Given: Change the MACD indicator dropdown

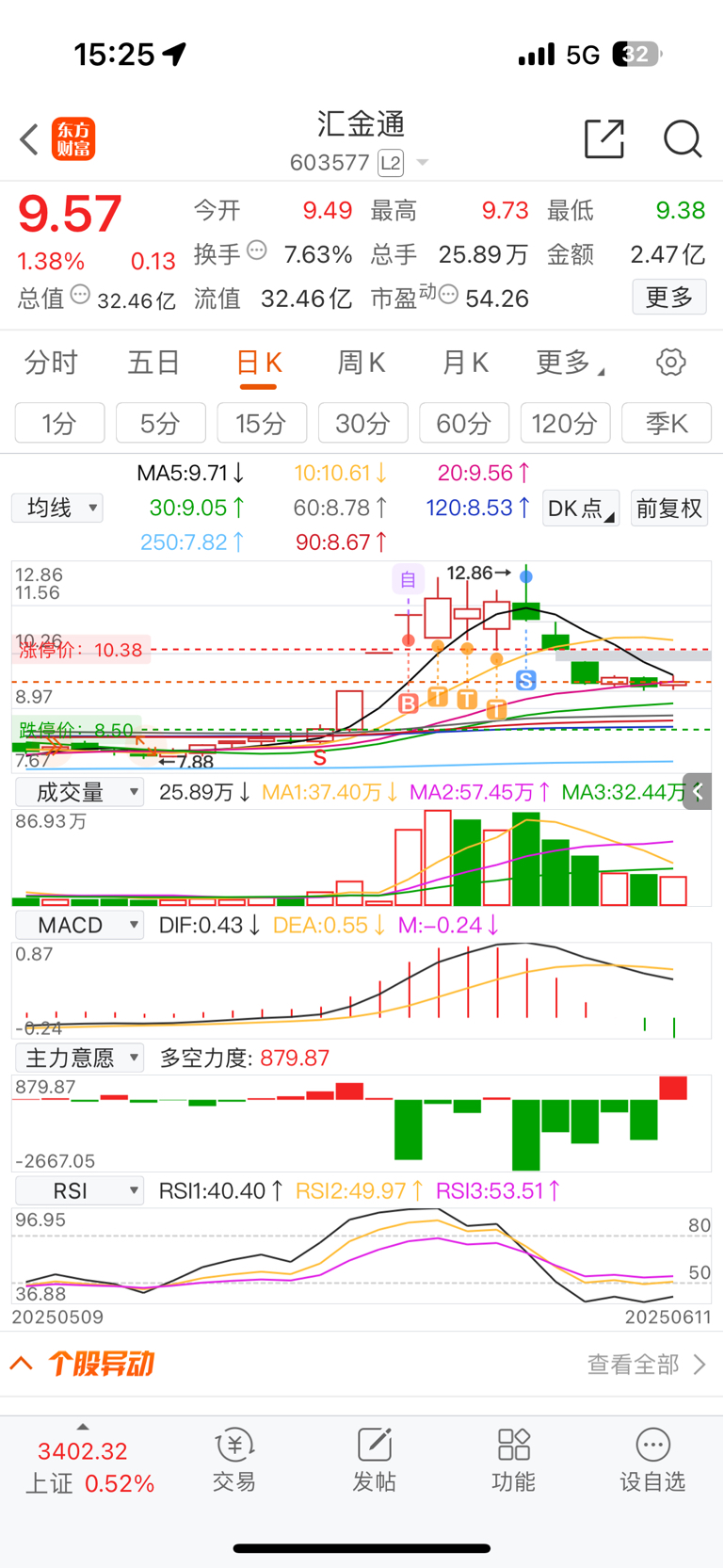Looking at the screenshot, I should pos(79,926).
